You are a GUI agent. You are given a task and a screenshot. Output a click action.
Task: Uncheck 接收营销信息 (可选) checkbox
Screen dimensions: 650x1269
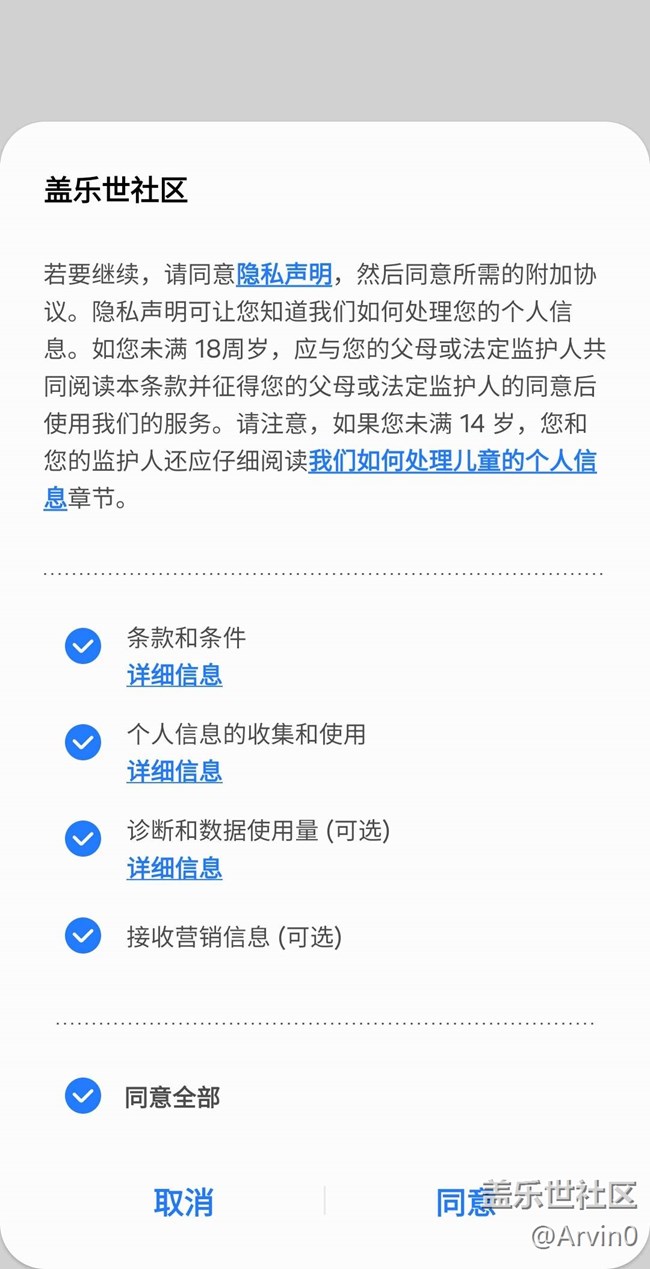(83, 936)
